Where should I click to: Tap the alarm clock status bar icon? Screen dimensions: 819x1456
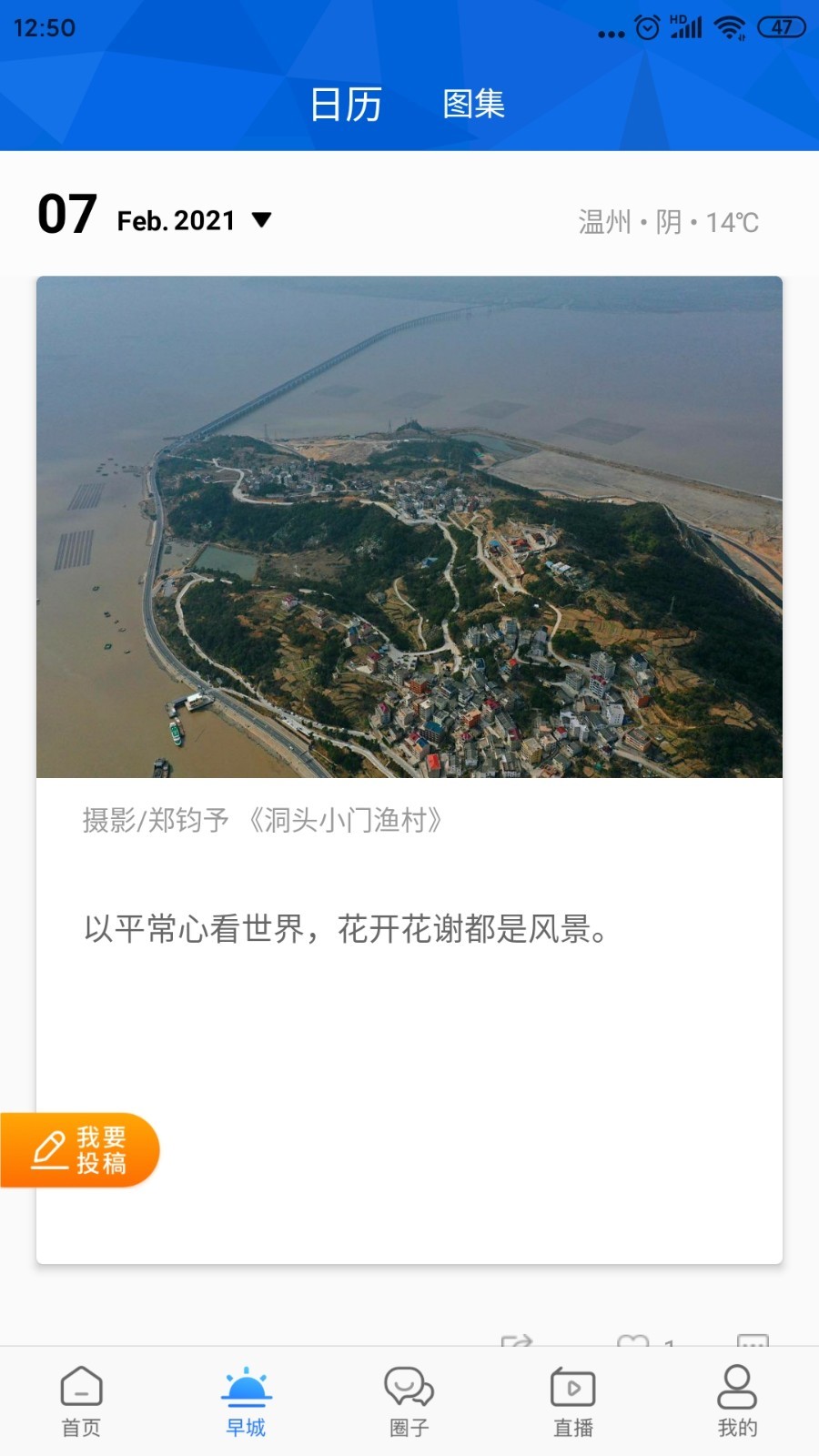[x=646, y=28]
